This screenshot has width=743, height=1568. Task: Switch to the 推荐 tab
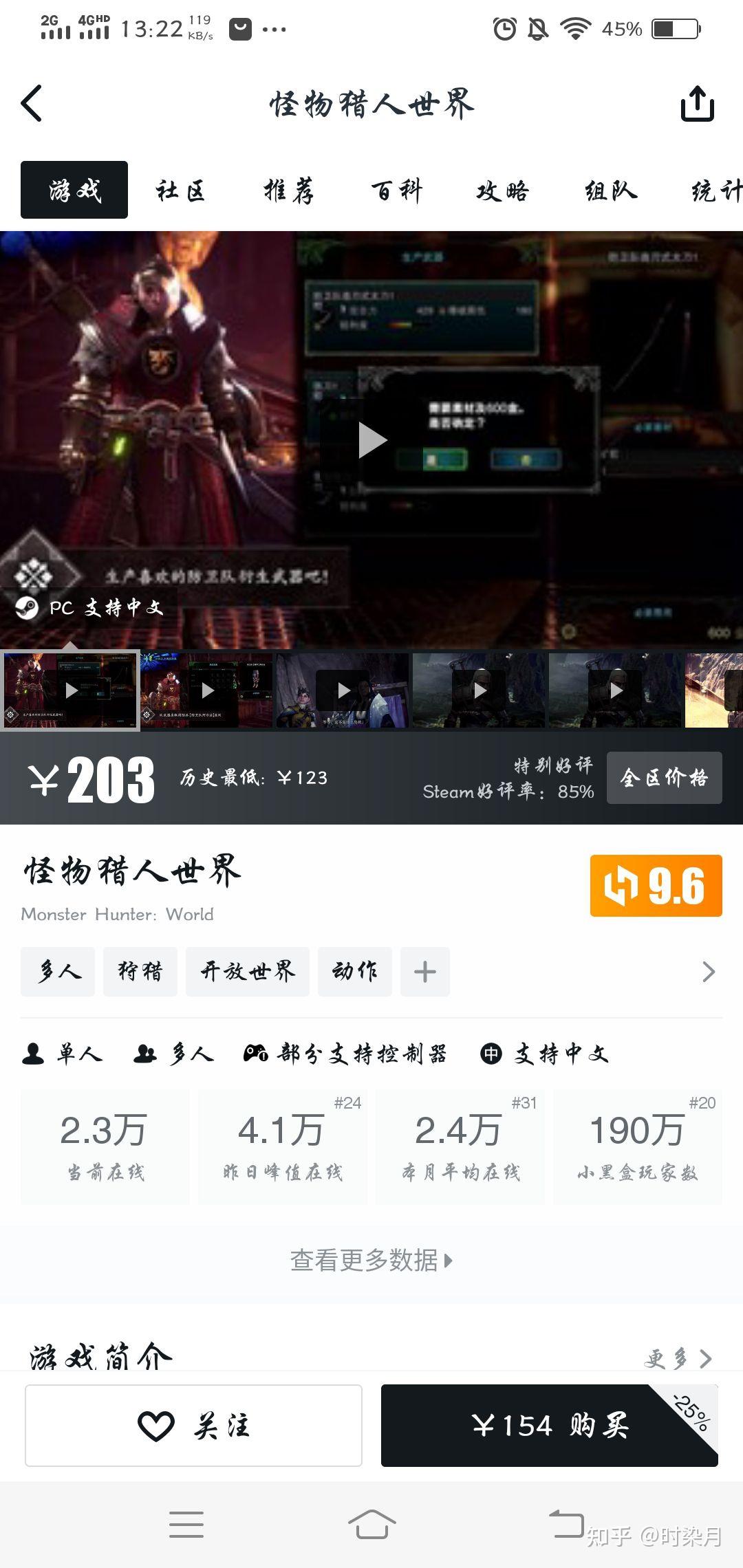[288, 190]
